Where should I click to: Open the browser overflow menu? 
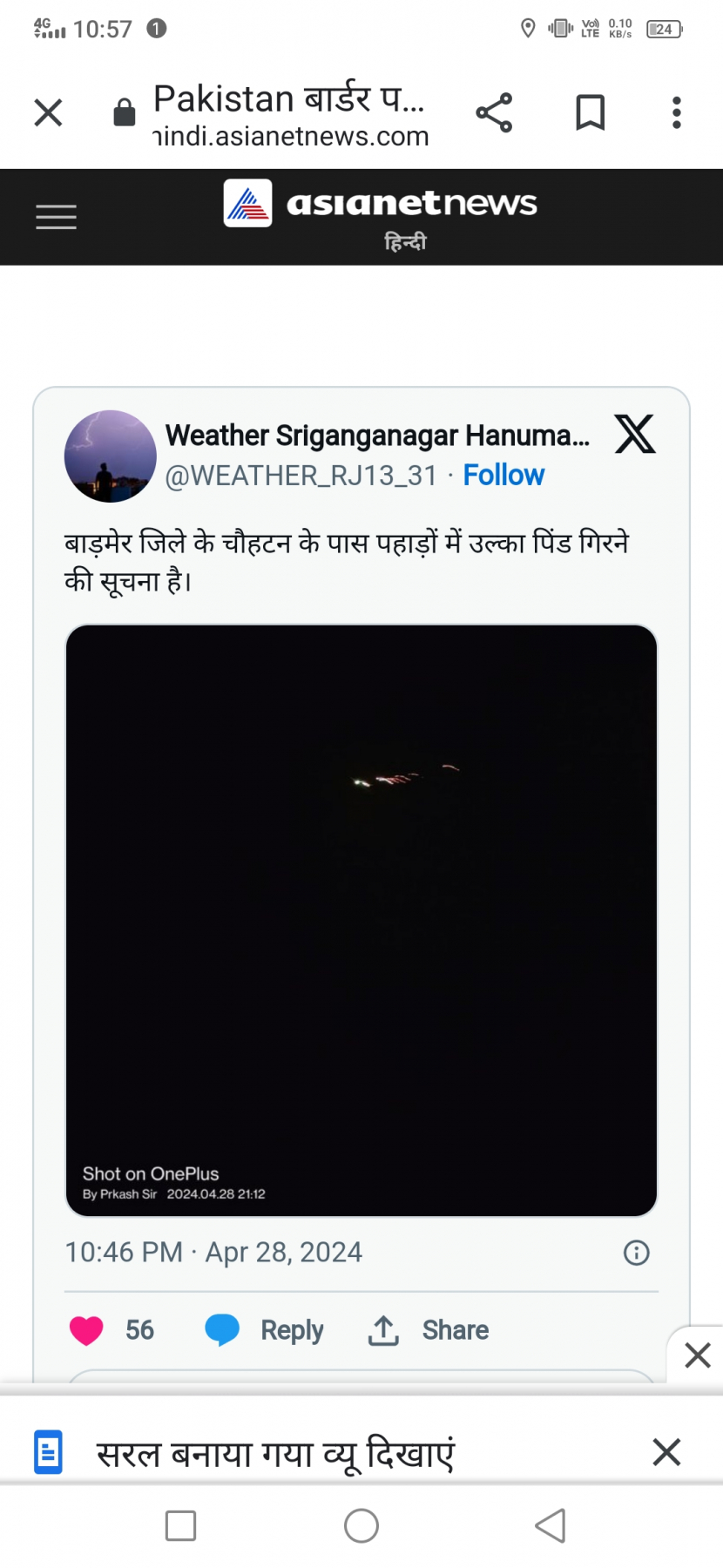(677, 112)
